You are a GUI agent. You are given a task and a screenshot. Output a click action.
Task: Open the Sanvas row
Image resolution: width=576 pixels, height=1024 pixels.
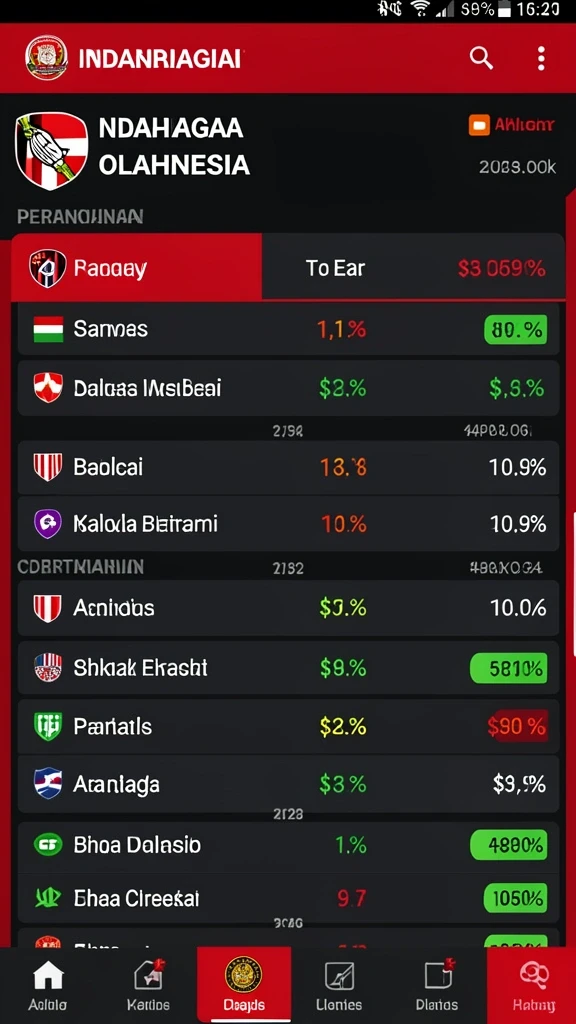(x=288, y=330)
